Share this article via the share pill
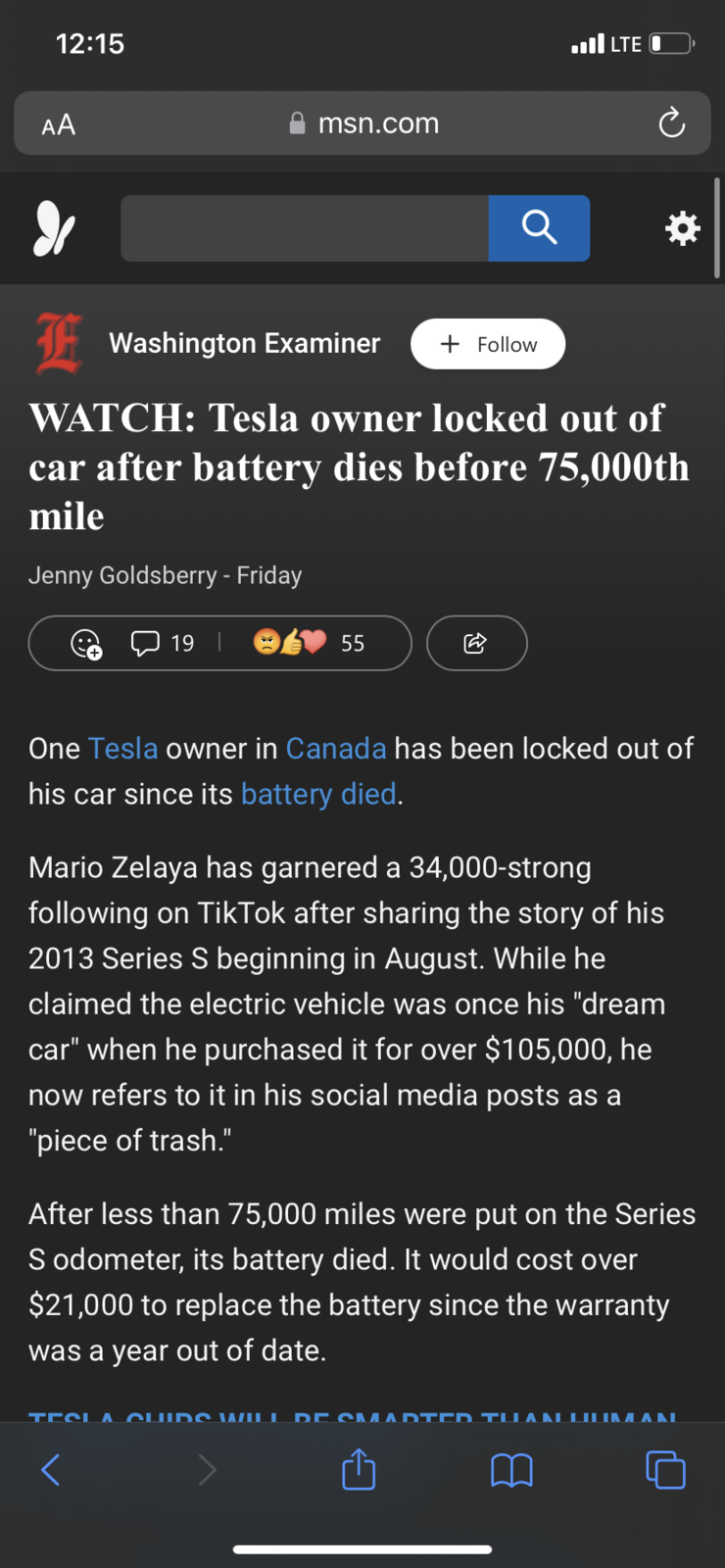Image resolution: width=725 pixels, height=1568 pixels. [x=477, y=643]
